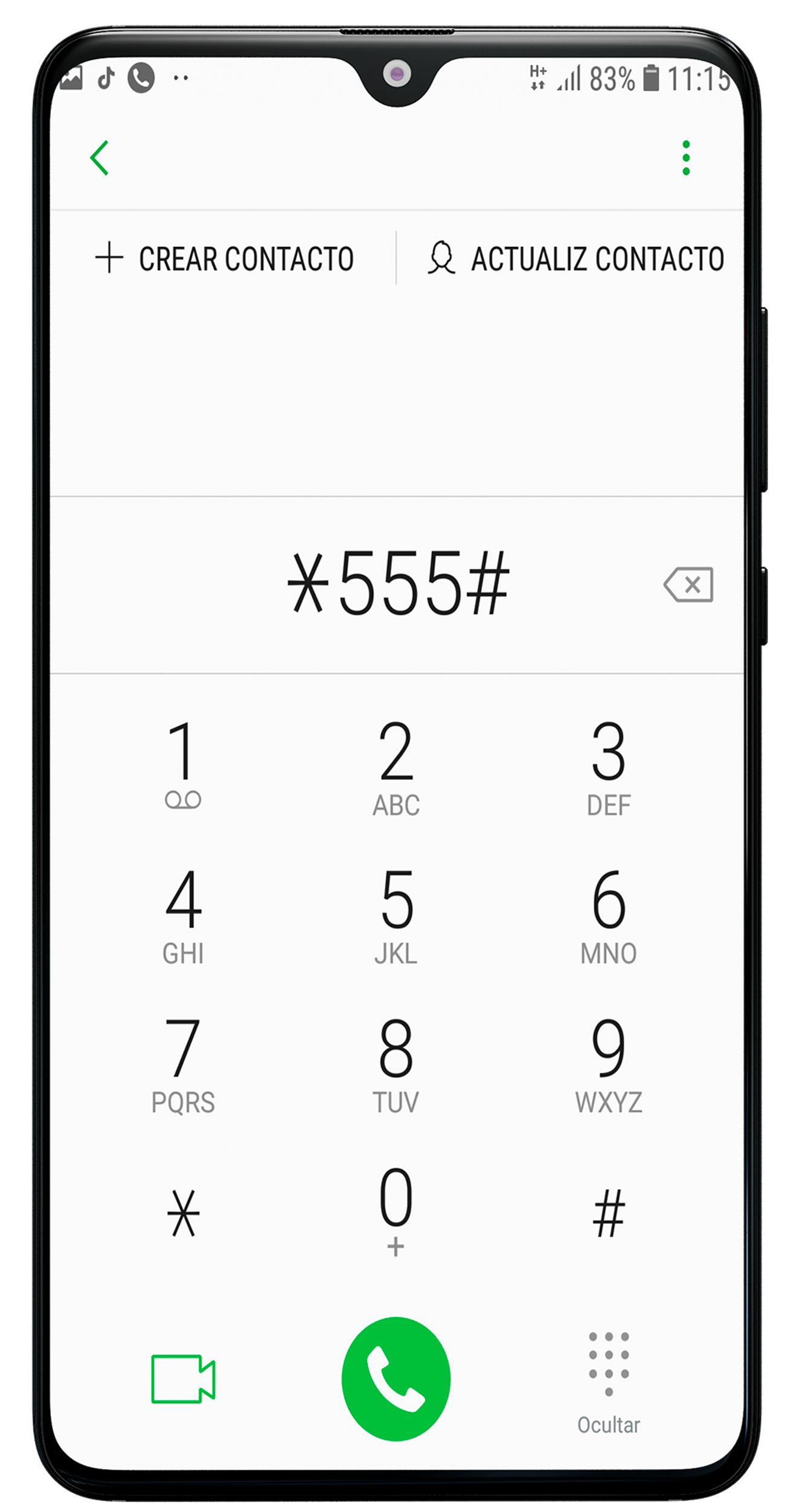Tap the 5 JKL key
Viewport: 788px width, 1512px height.
click(396, 915)
